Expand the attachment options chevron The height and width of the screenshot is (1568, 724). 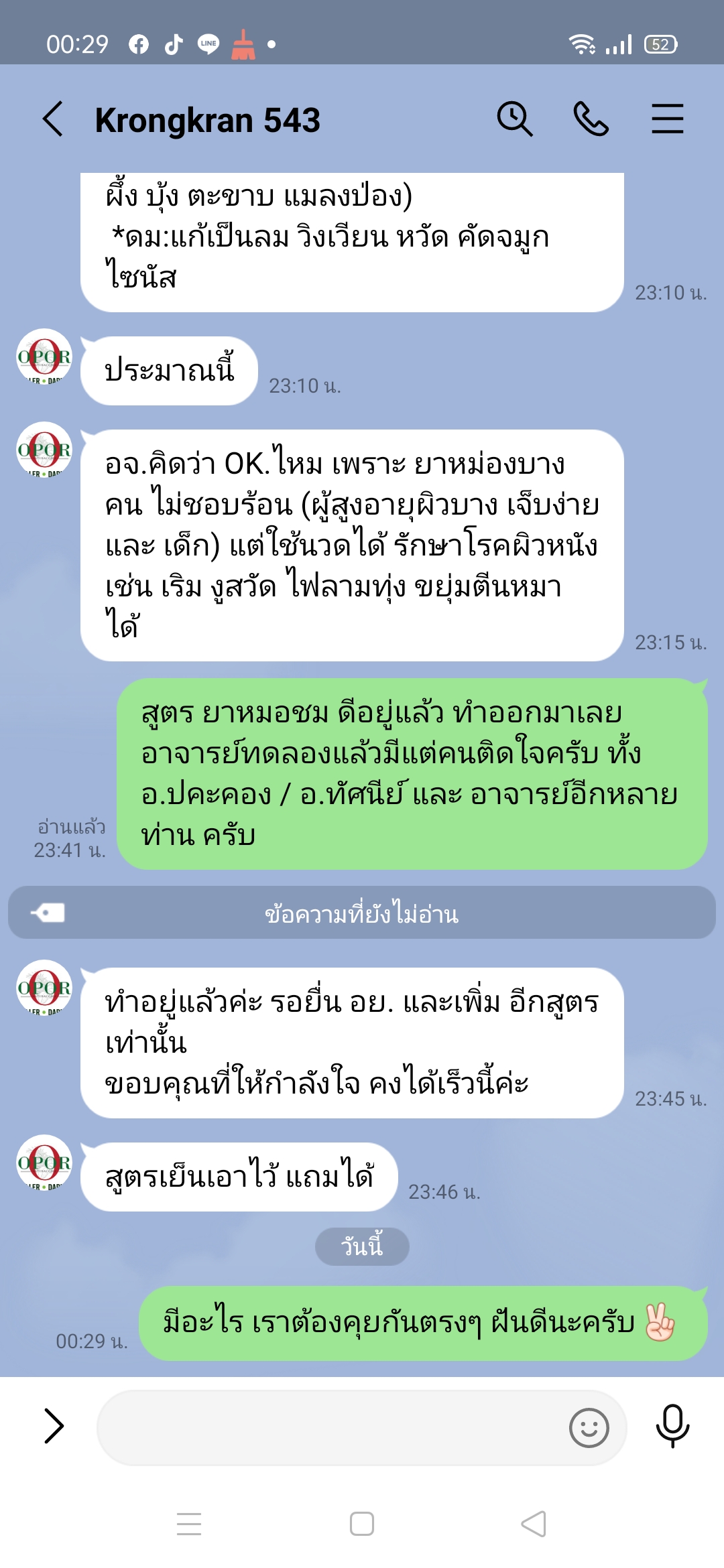54,1426
